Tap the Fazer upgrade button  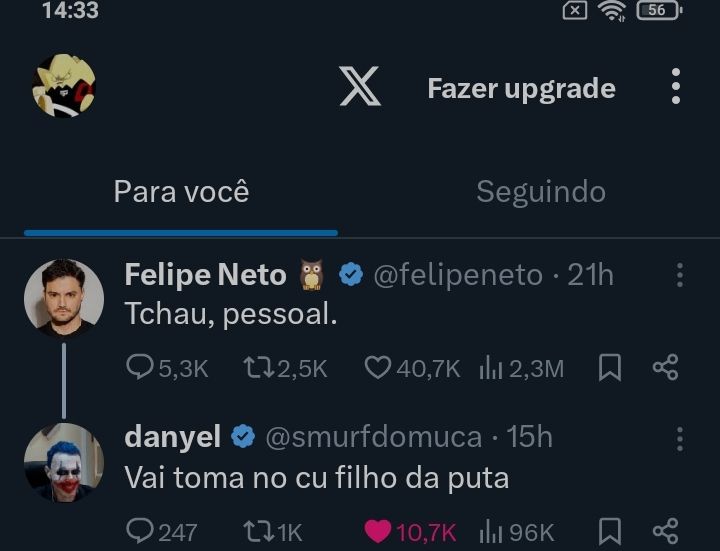(521, 88)
